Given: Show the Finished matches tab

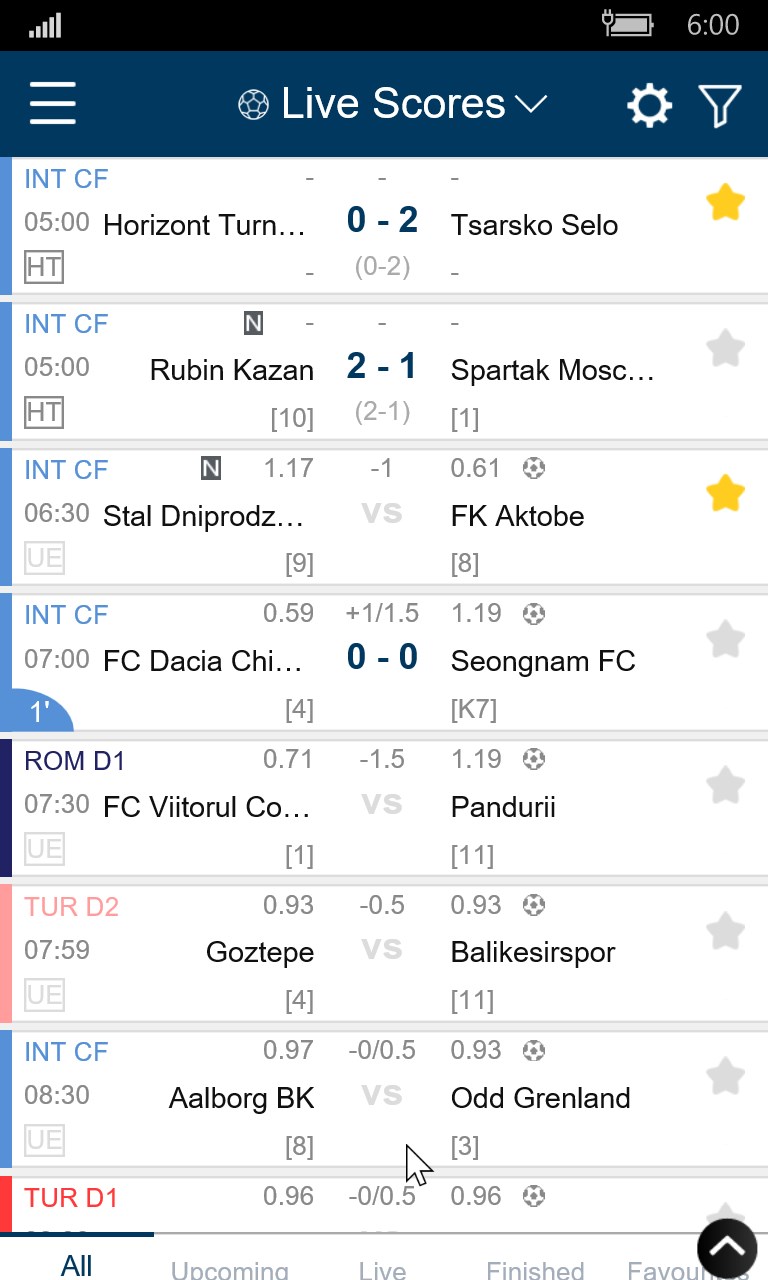Looking at the screenshot, I should tap(535, 1268).
